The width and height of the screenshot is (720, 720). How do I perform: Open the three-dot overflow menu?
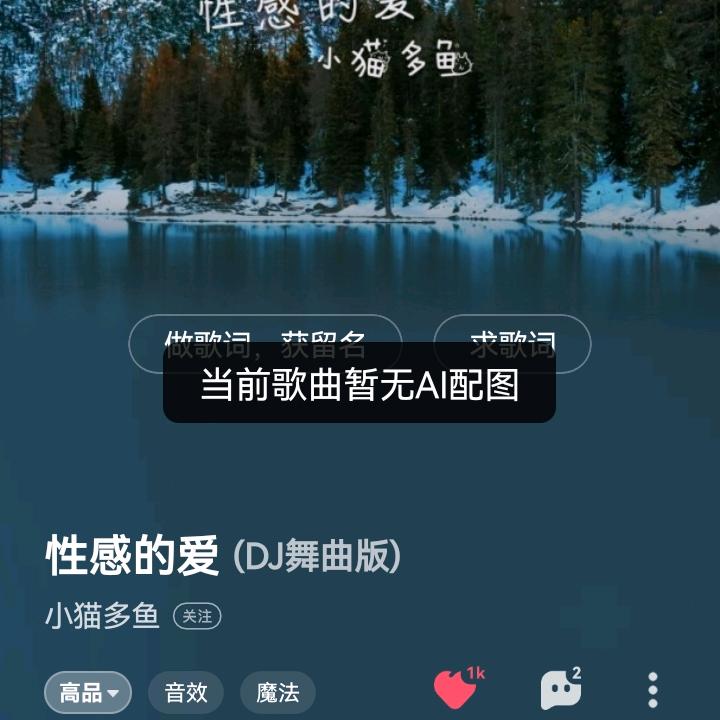click(x=653, y=691)
